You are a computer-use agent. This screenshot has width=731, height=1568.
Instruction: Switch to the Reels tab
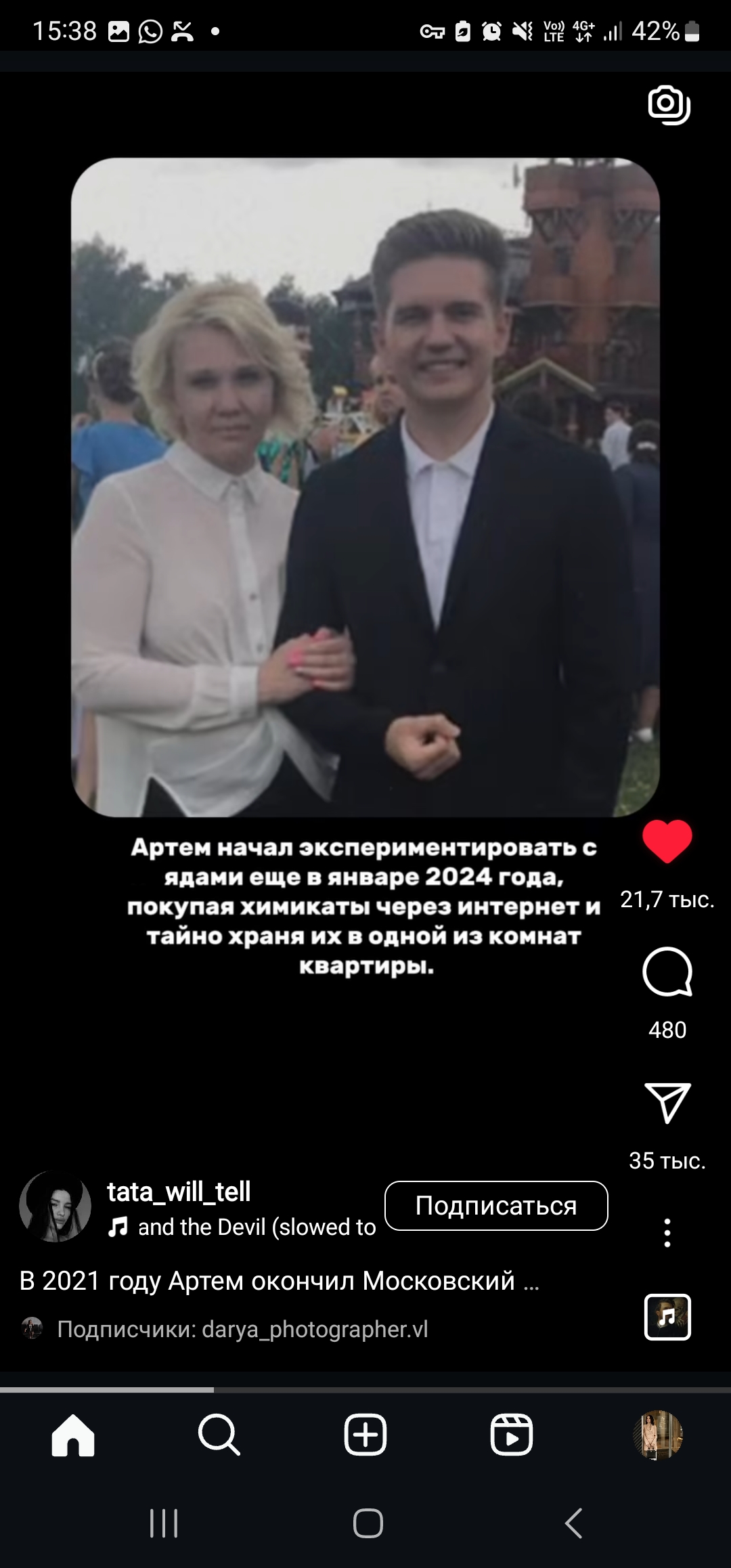pyautogui.click(x=512, y=1435)
